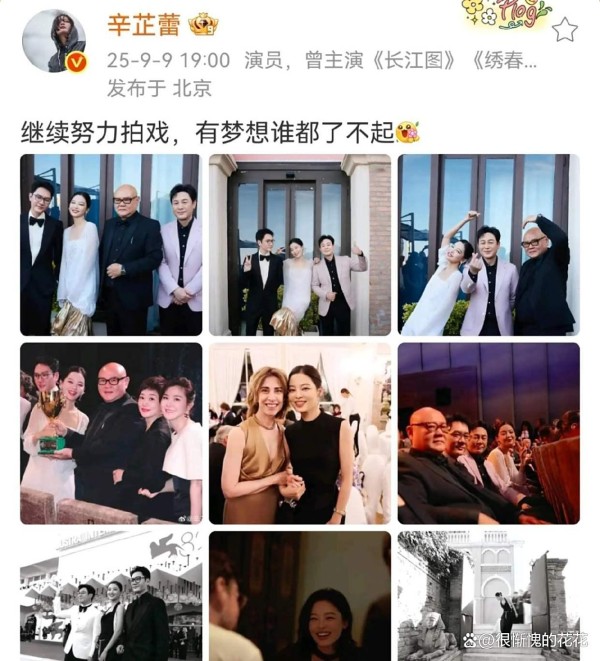Open photo of three people raising arms
The height and width of the screenshot is (661, 600).
[x=488, y=245]
